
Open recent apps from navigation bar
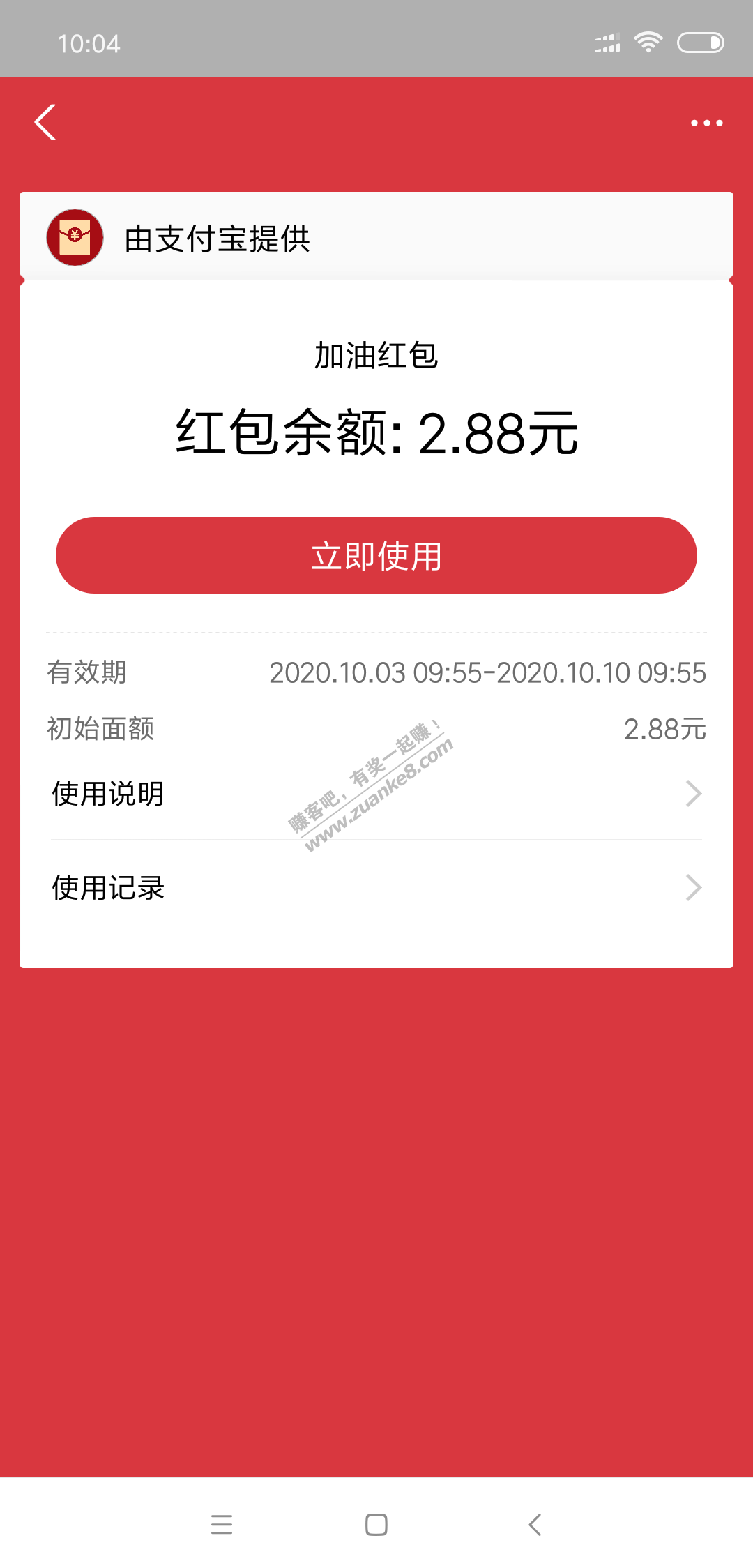[222, 1525]
